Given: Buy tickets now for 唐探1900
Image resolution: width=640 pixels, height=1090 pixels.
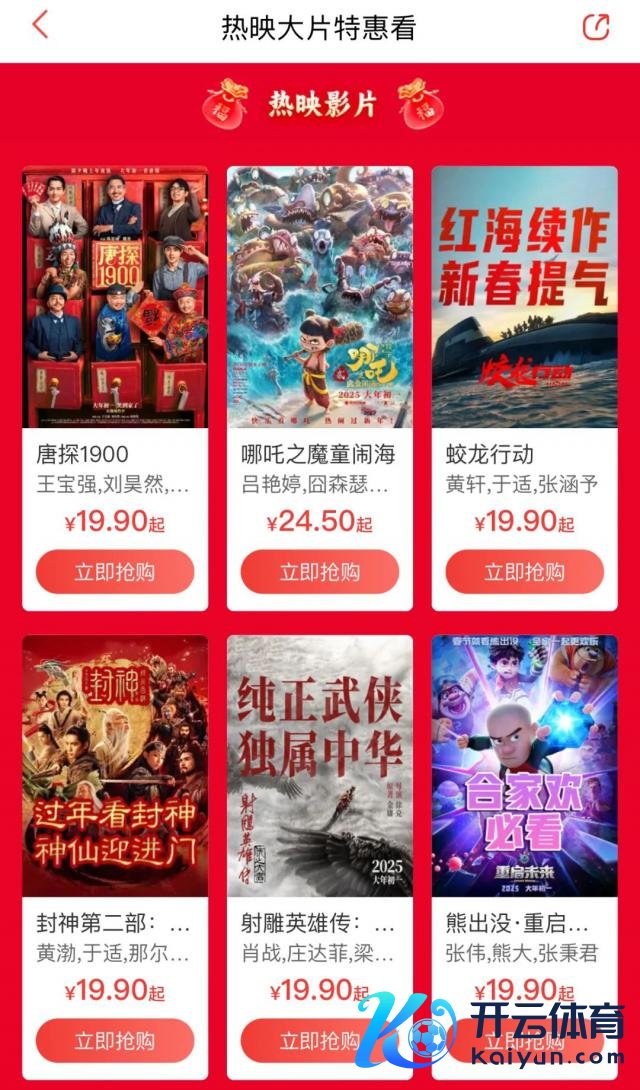Looking at the screenshot, I should tap(115, 572).
